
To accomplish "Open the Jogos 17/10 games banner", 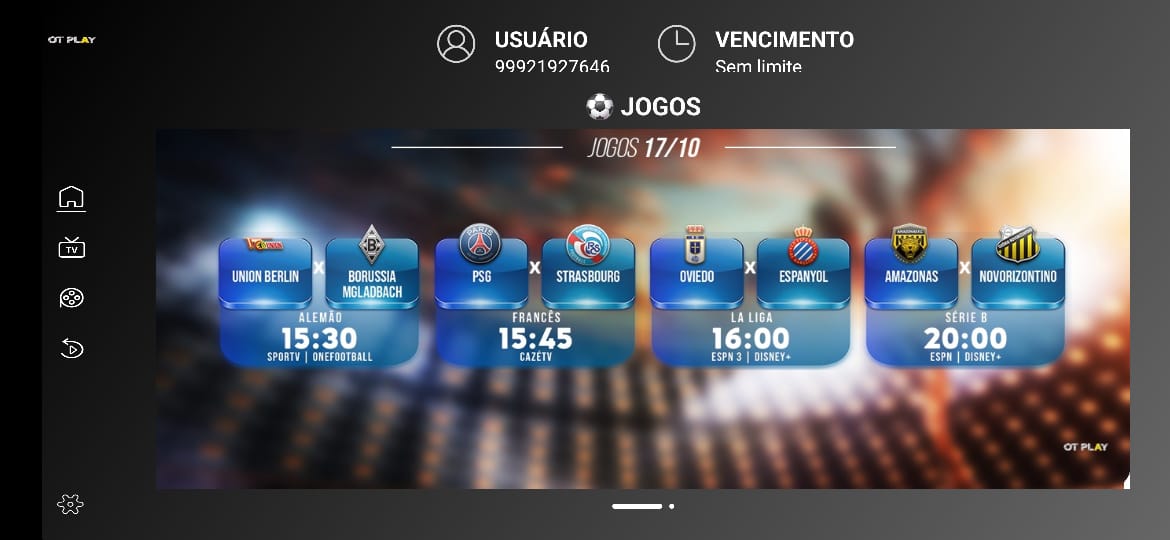I will [642, 308].
